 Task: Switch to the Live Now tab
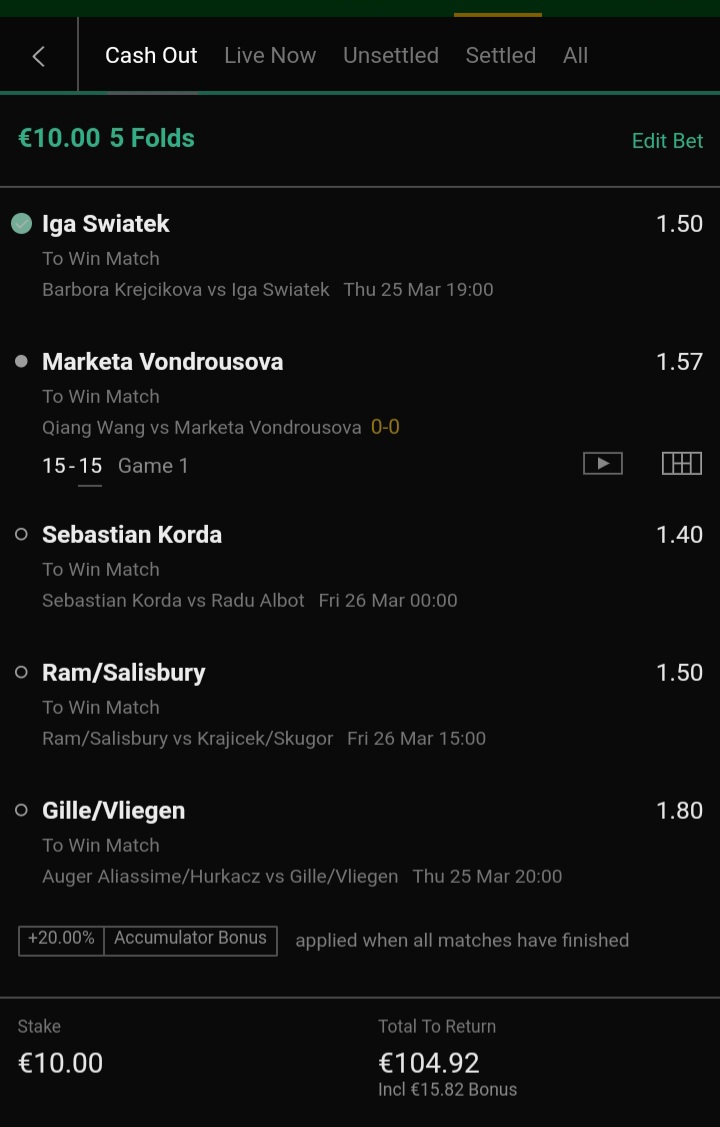(x=270, y=56)
